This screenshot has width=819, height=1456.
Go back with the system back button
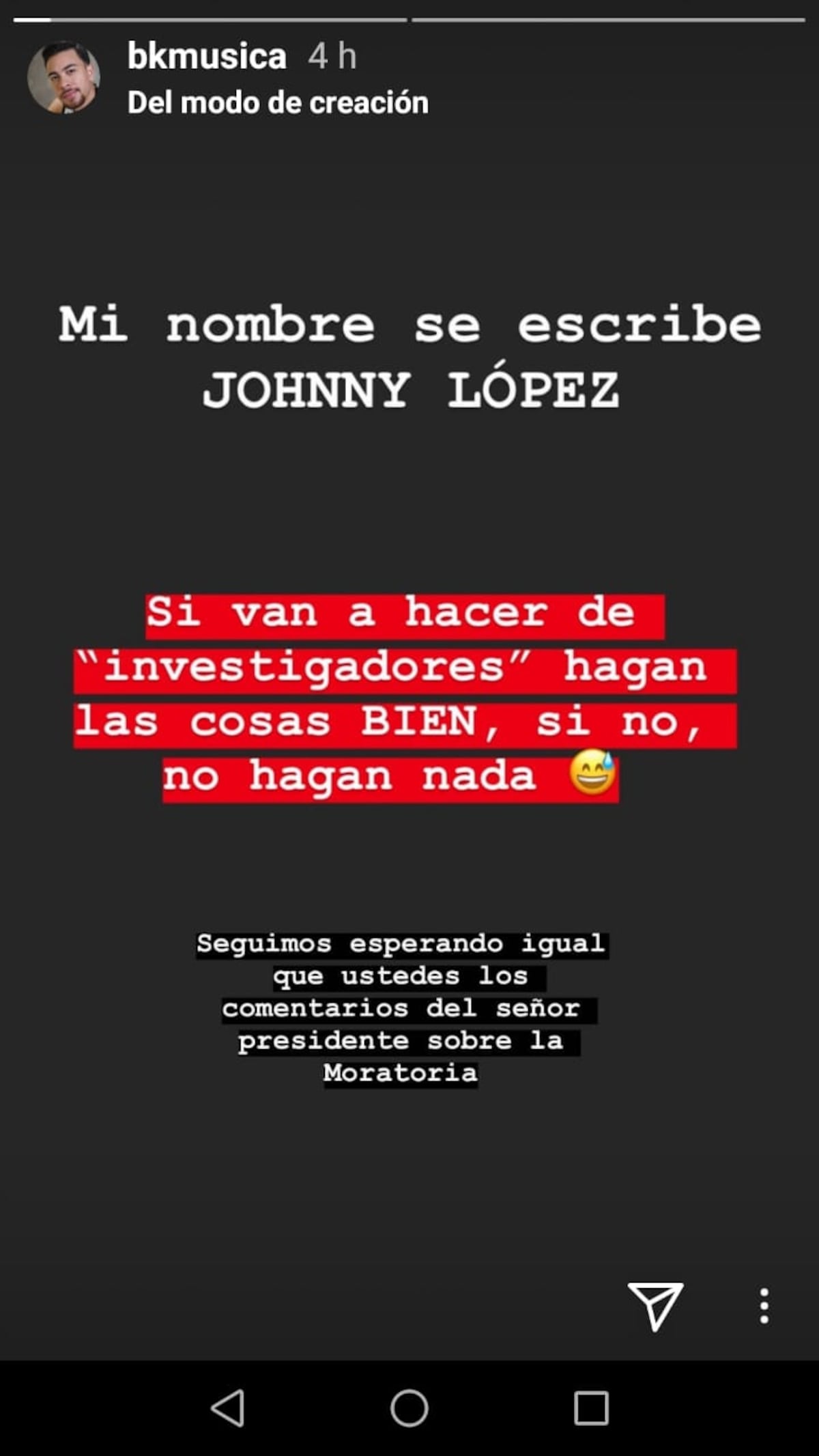228,1408
